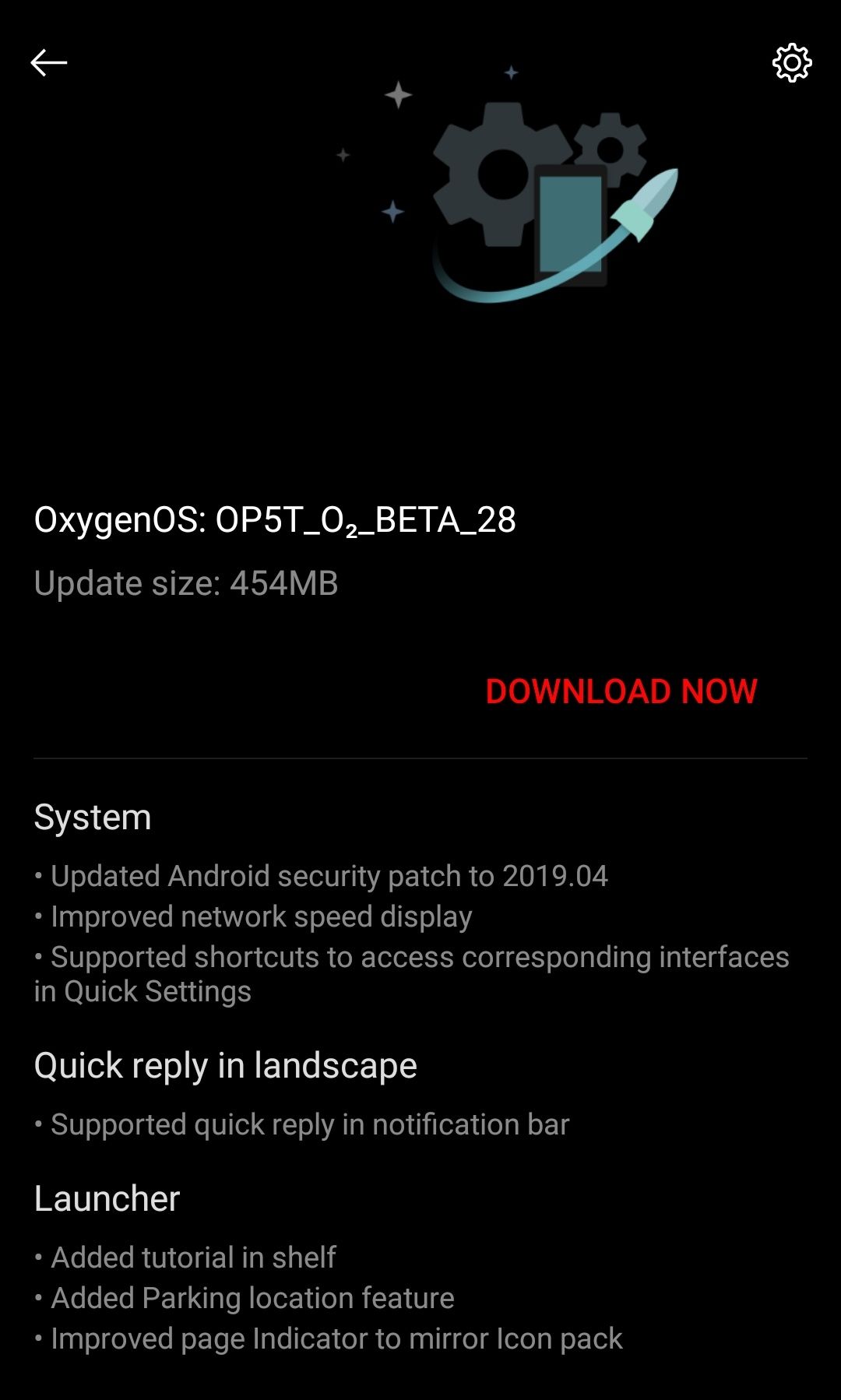Open the update settings gear
This screenshot has width=841, height=1400.
(792, 62)
